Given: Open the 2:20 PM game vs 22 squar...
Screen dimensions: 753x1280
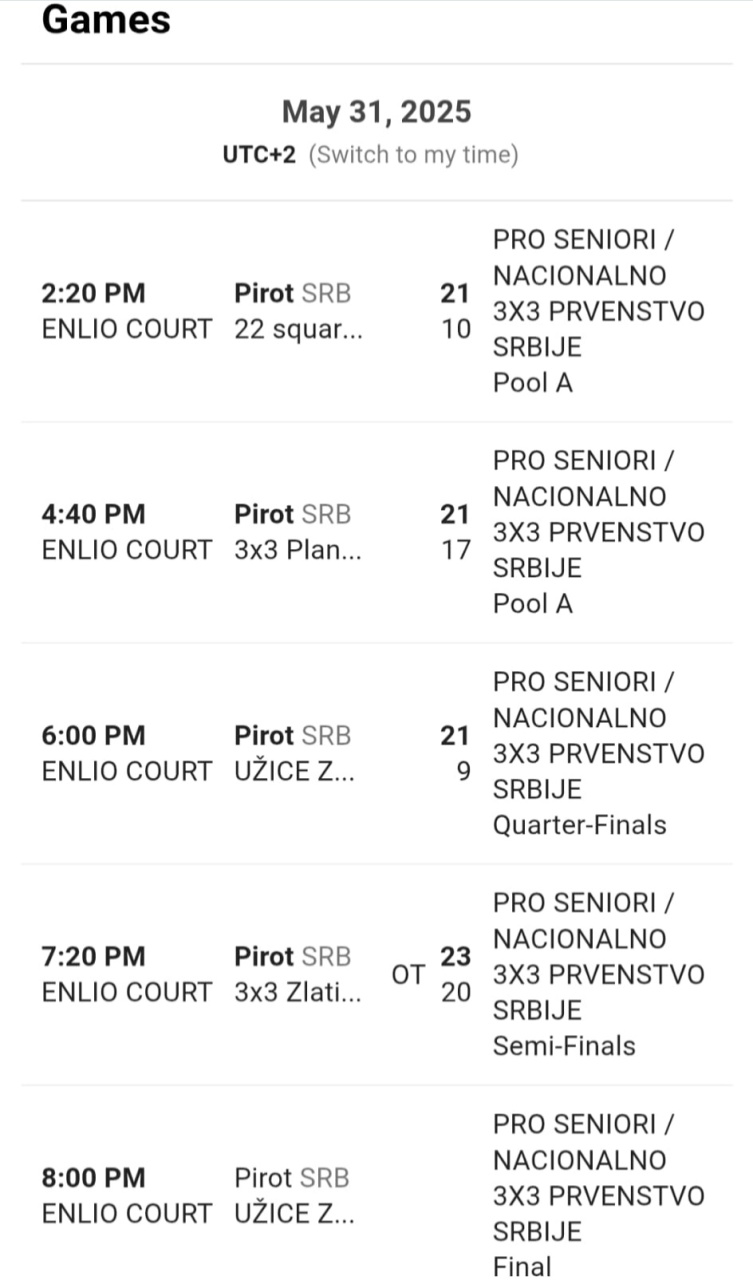Looking at the screenshot, I should coord(376,311).
